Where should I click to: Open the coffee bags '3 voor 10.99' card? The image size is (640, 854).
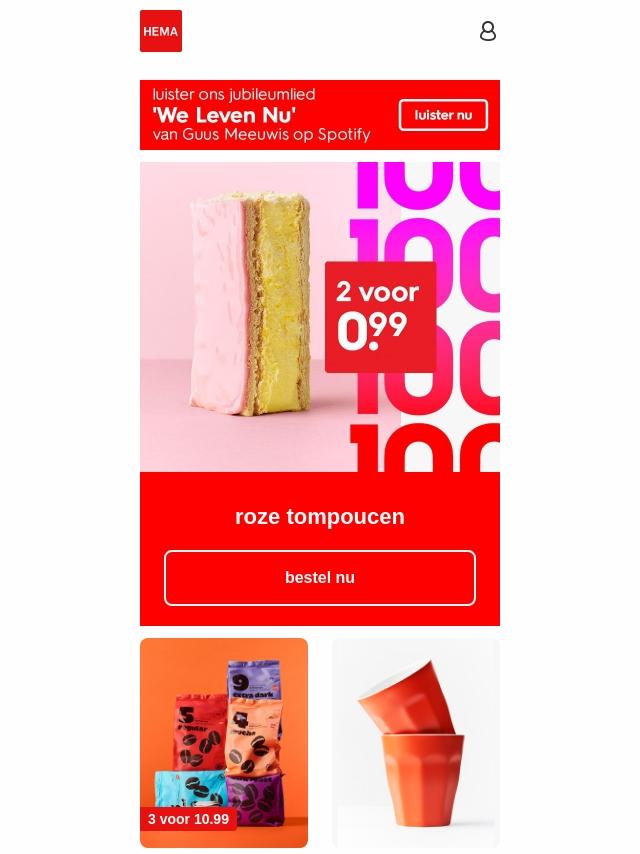(x=224, y=742)
